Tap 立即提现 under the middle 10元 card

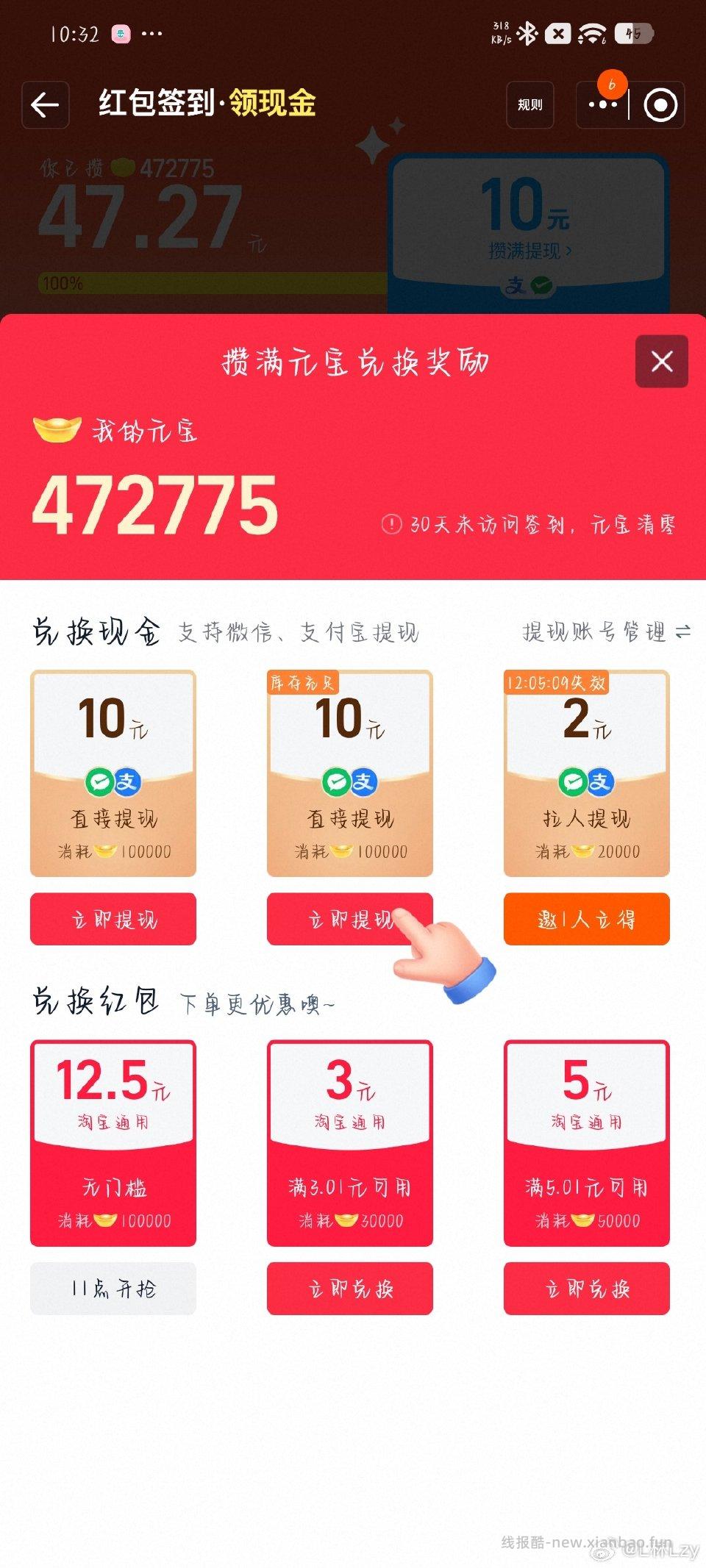tap(350, 919)
